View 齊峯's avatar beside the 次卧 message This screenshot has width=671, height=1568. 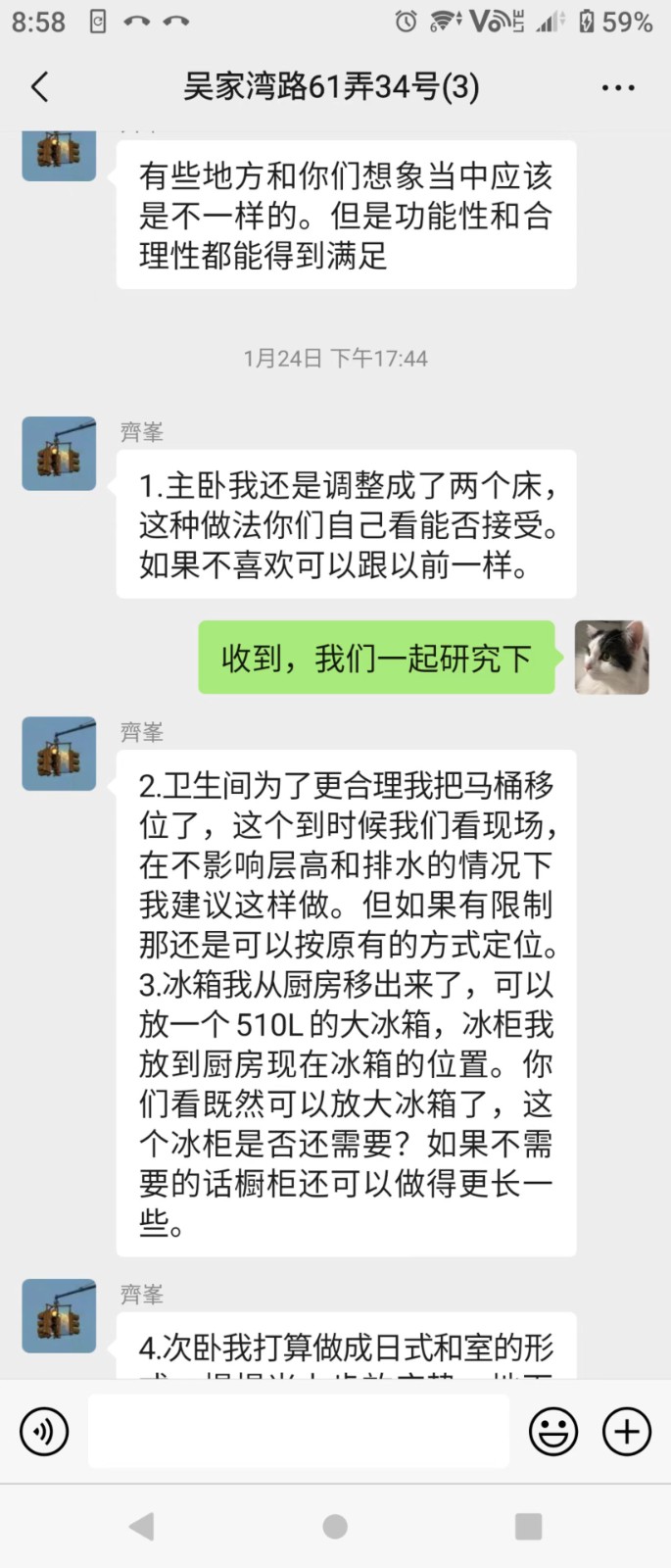59,1316
